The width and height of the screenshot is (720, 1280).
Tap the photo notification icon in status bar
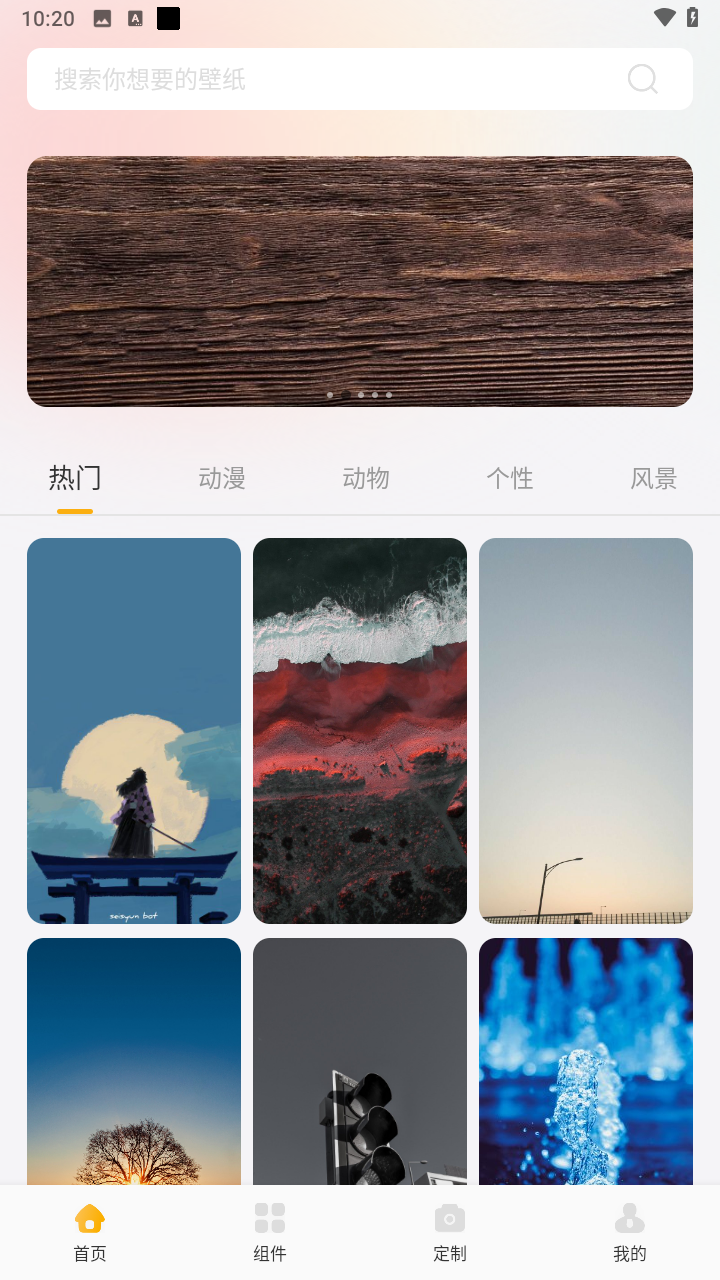101,17
